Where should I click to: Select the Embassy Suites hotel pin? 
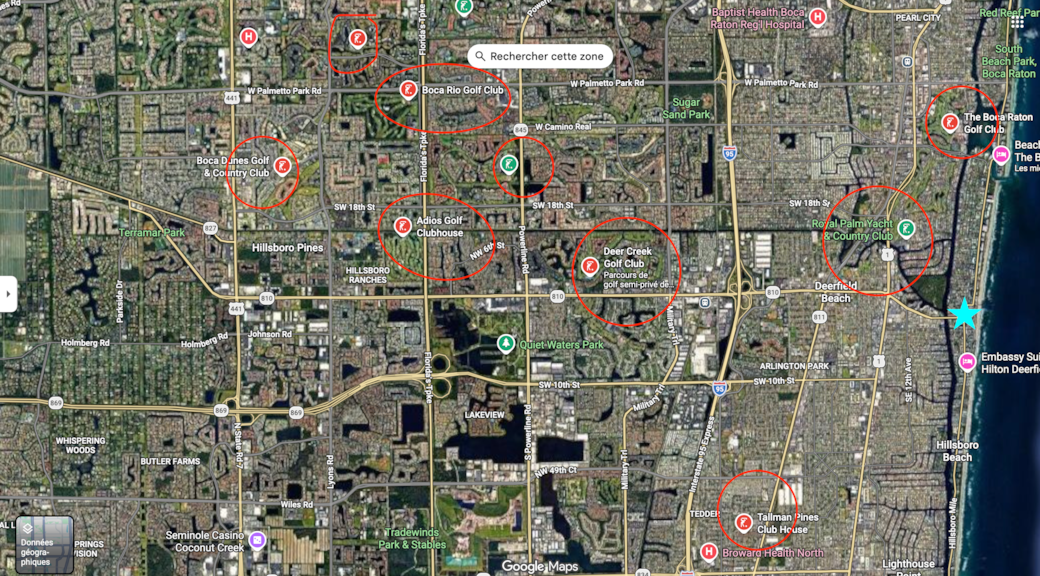click(967, 361)
